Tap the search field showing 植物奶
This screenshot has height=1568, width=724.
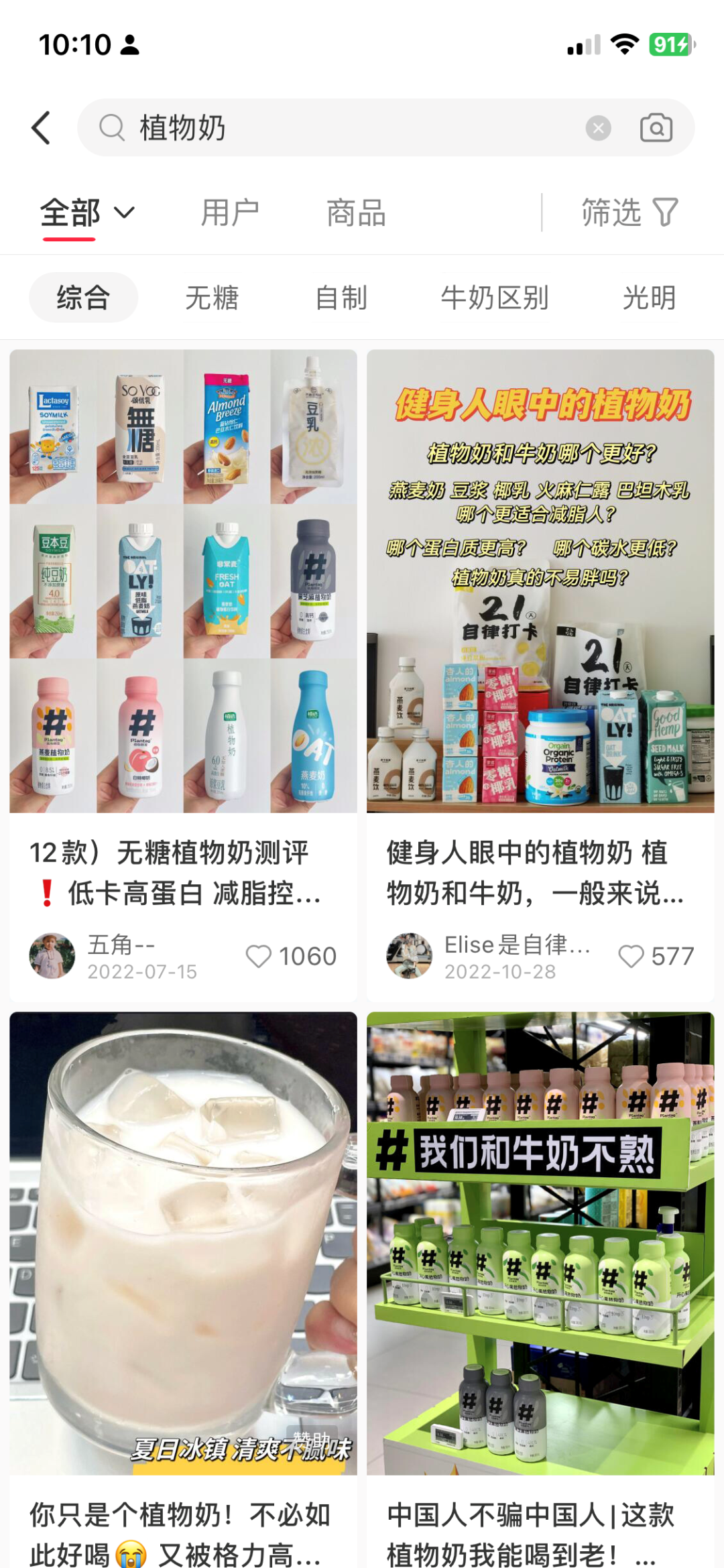coord(335,127)
